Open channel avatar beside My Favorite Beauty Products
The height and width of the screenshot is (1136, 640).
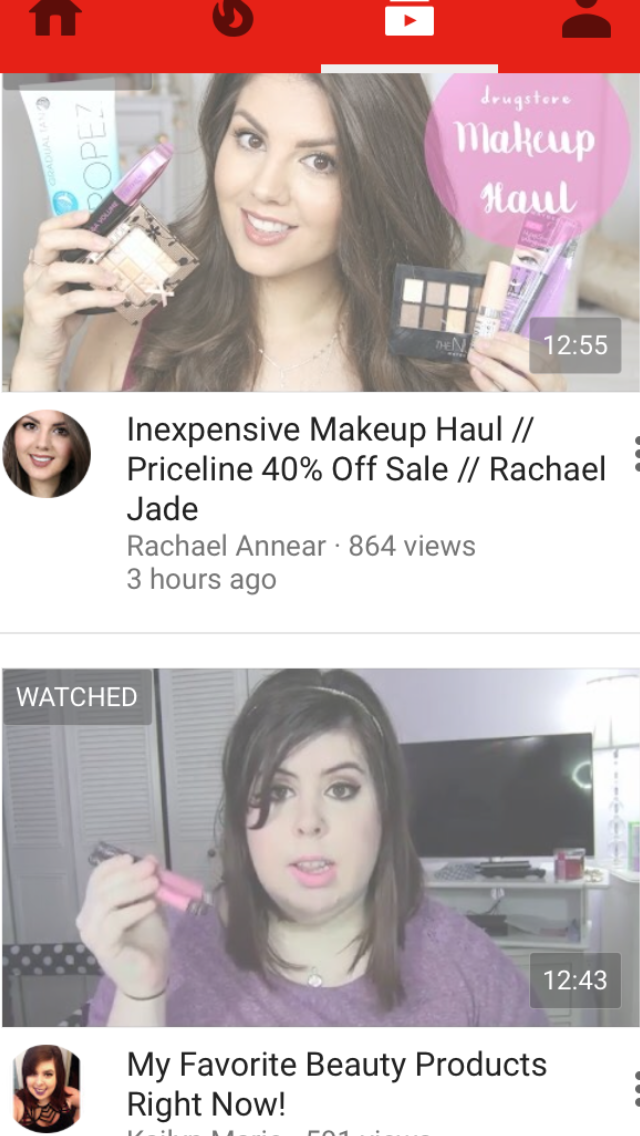click(46, 1088)
